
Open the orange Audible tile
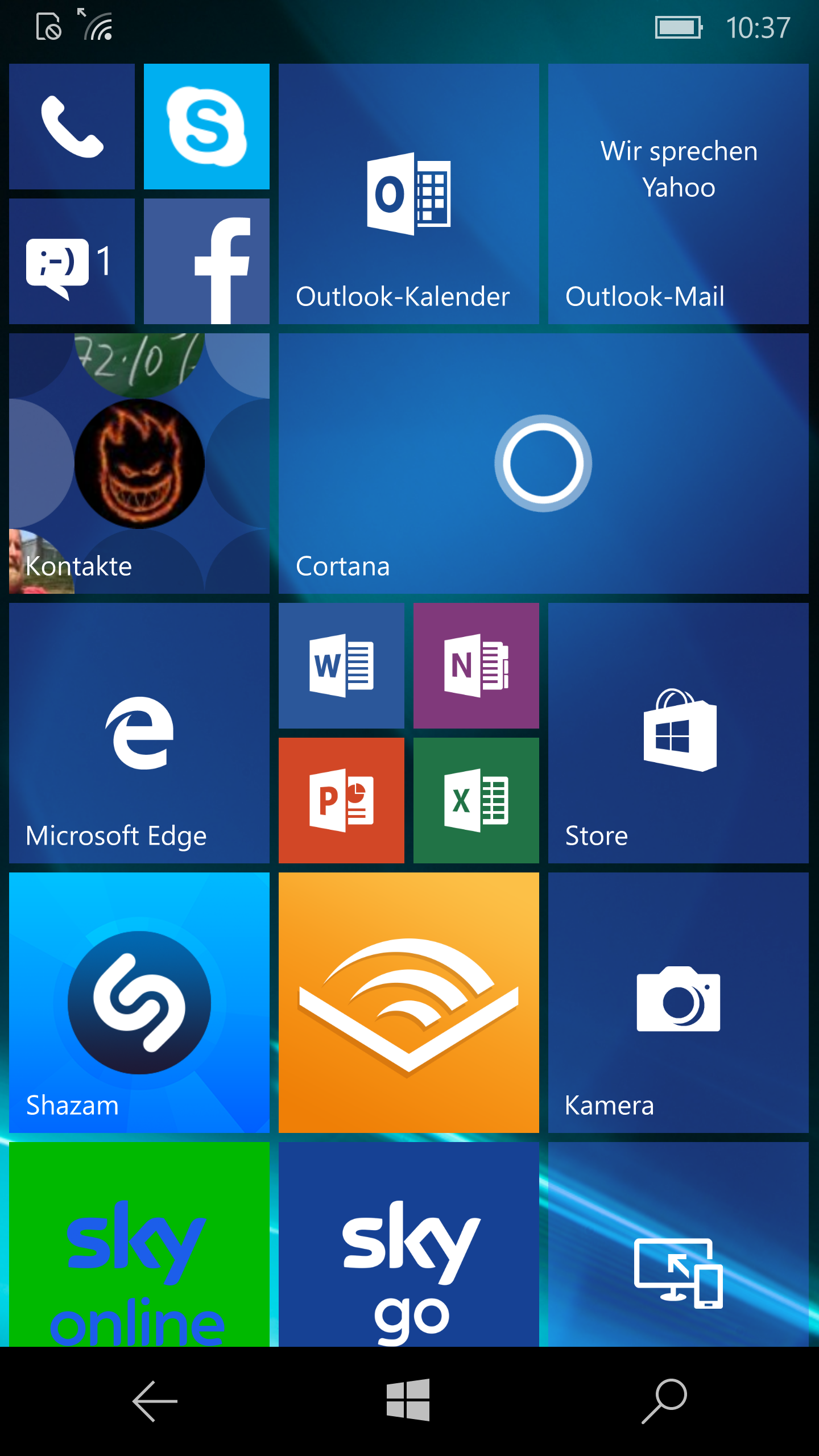click(x=408, y=1002)
